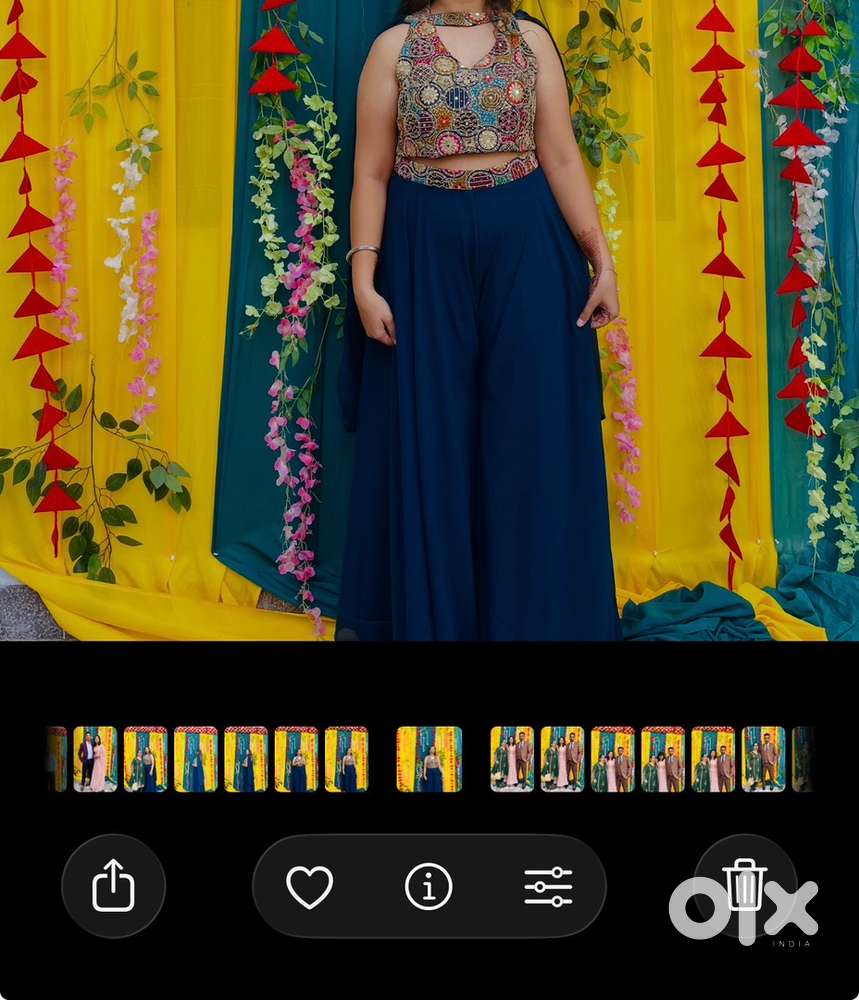Select thumbnail of couple with pink dress
The height and width of the screenshot is (1000, 859).
pos(95,759)
